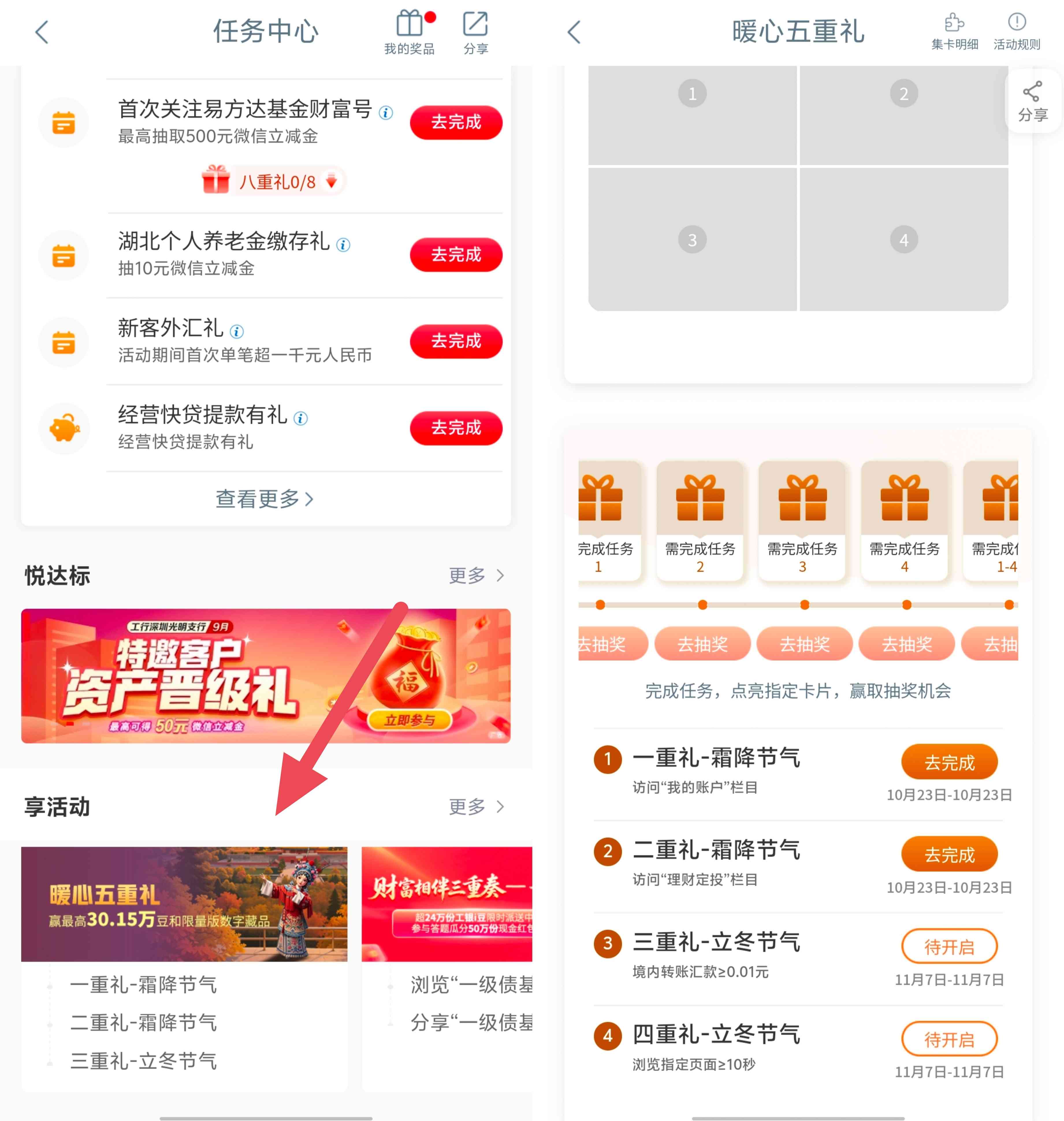Tap 去完成 for 一重礼-霜降节气
Screen dimensions: 1064x1121
tap(949, 762)
